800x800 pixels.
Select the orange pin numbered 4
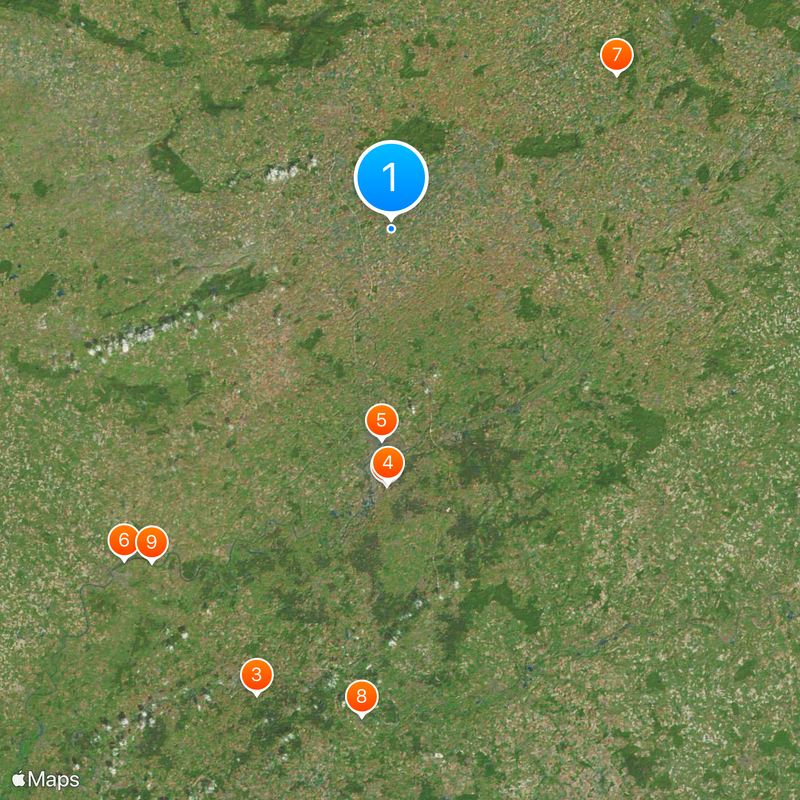[x=389, y=463]
